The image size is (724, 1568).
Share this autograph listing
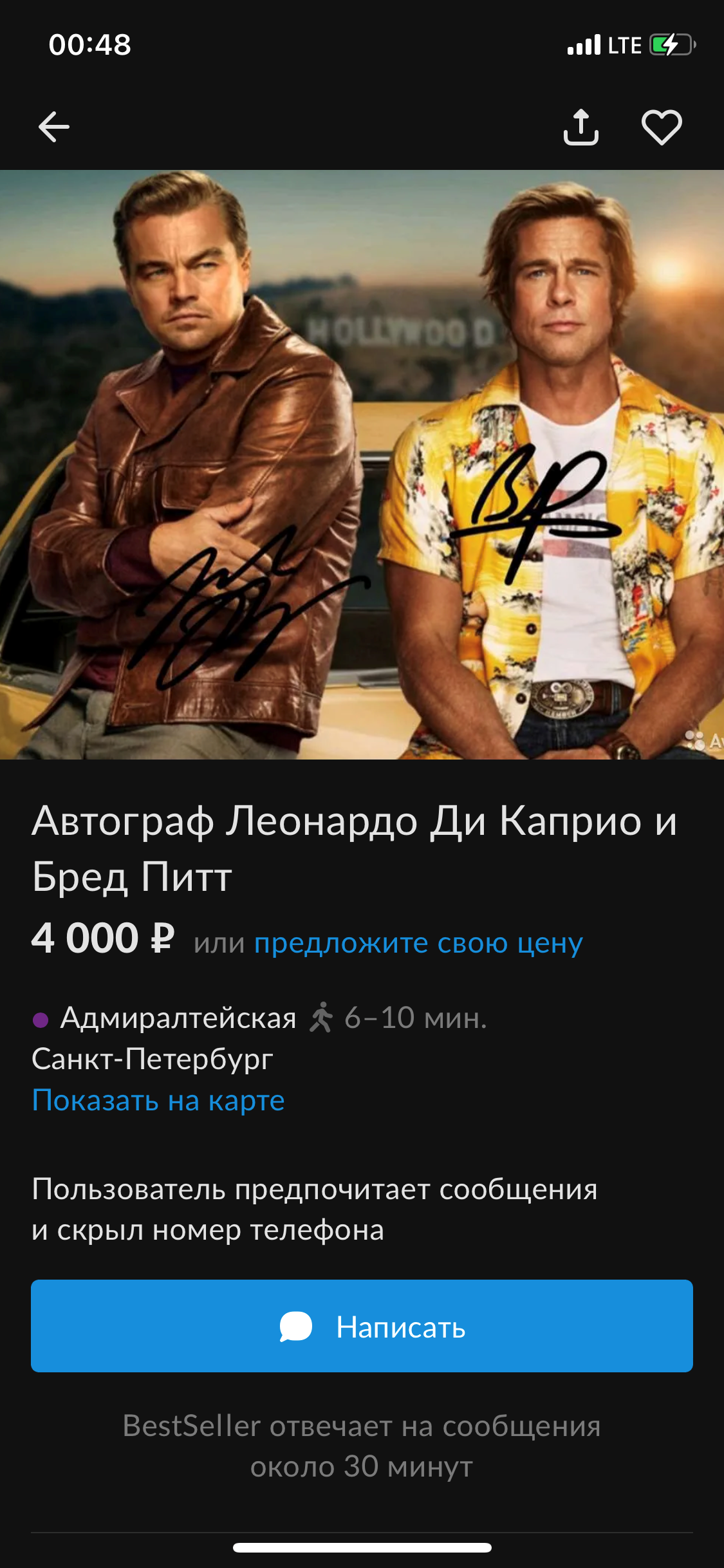[x=580, y=127]
